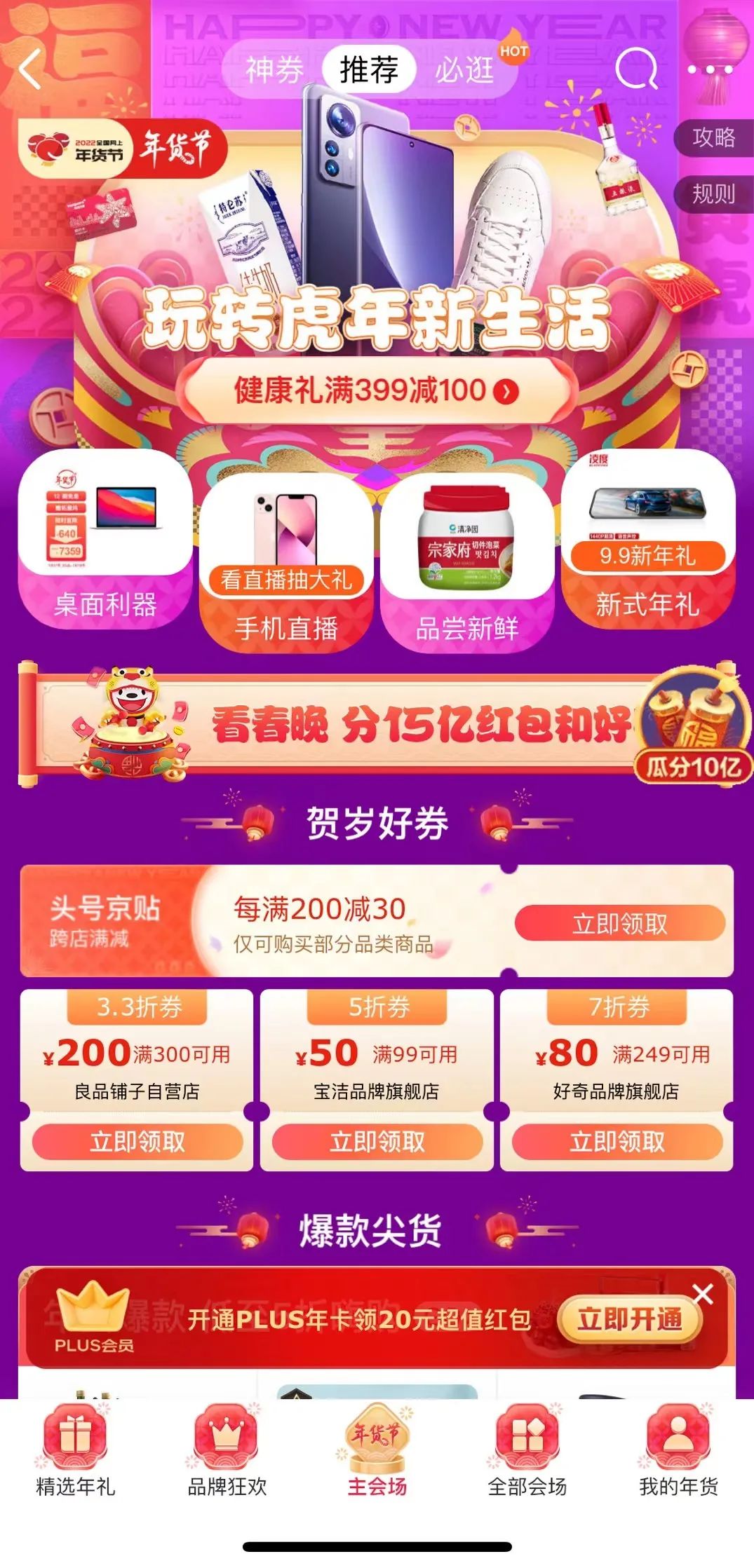
Task: Open the search icon at the top
Action: point(637,67)
